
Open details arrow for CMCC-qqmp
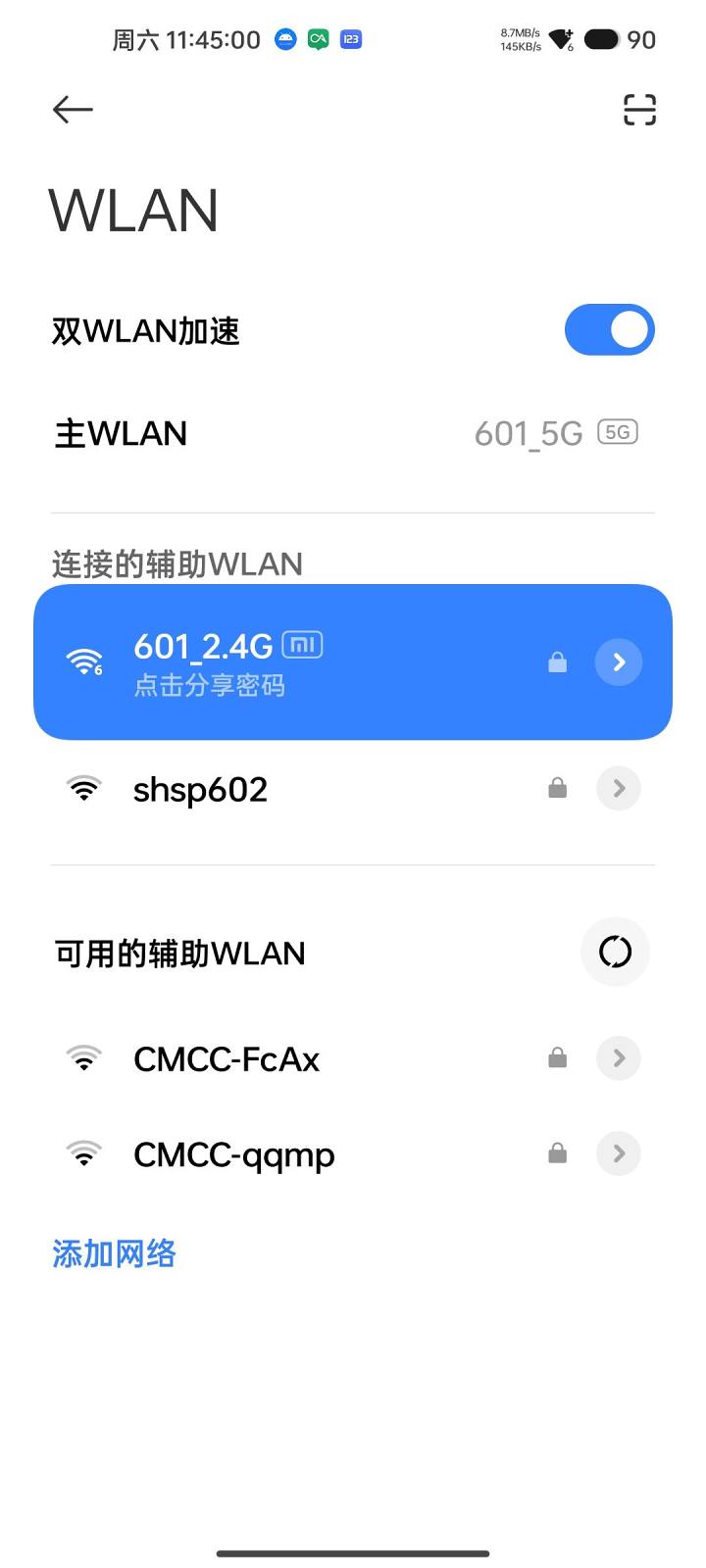619,1153
